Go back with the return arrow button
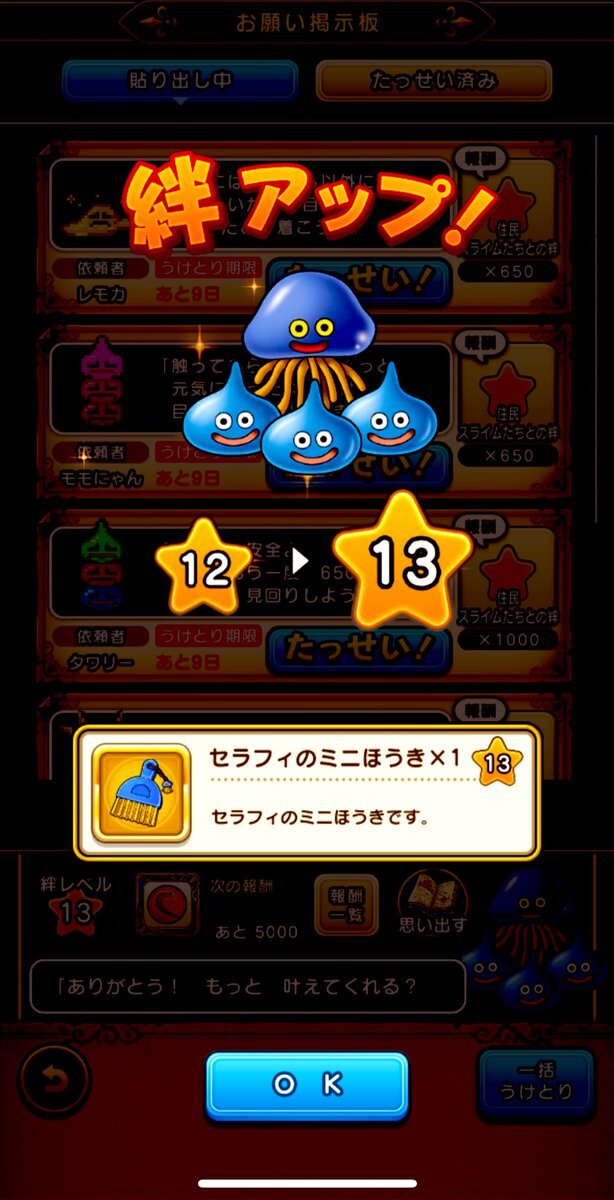Viewport: 614px width, 1200px height. [x=55, y=1082]
